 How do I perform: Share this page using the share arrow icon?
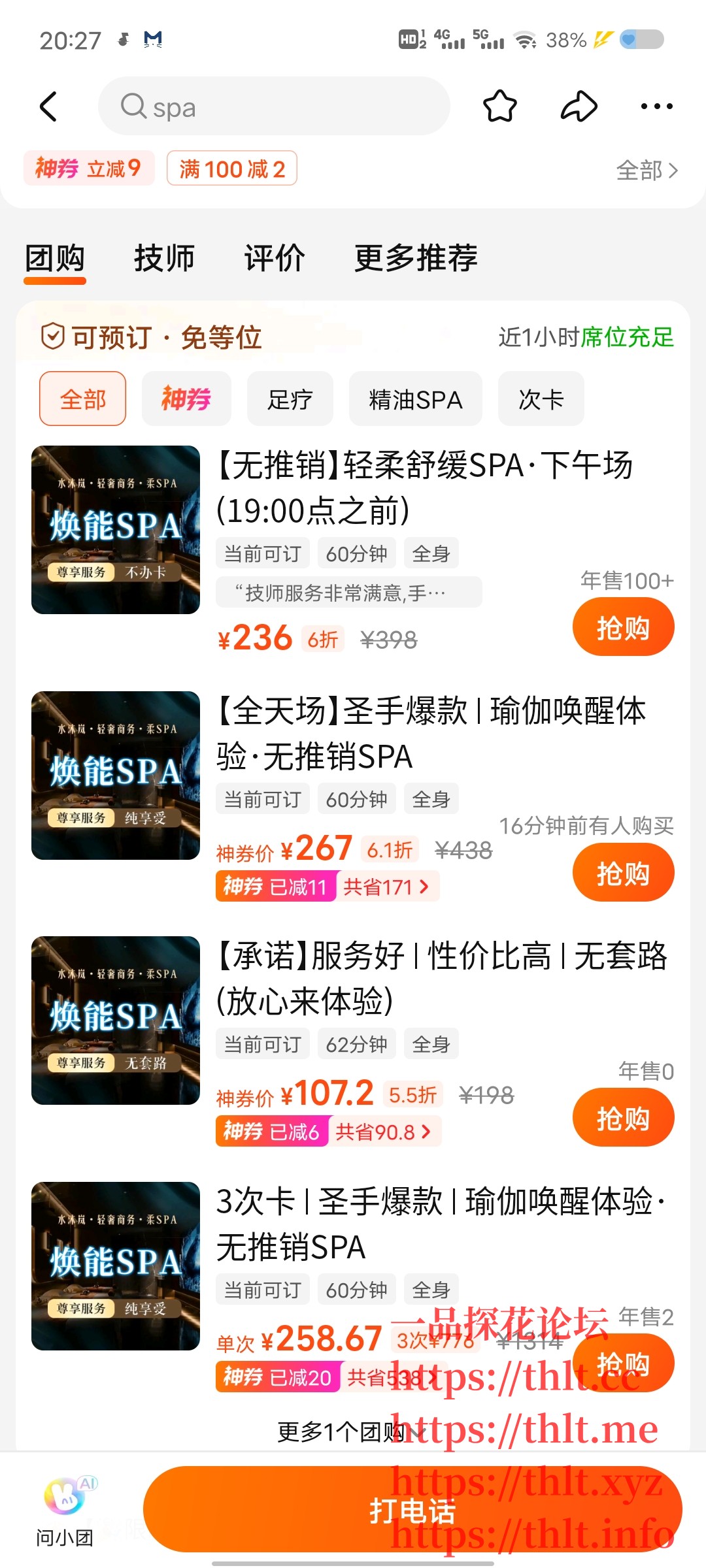(578, 106)
